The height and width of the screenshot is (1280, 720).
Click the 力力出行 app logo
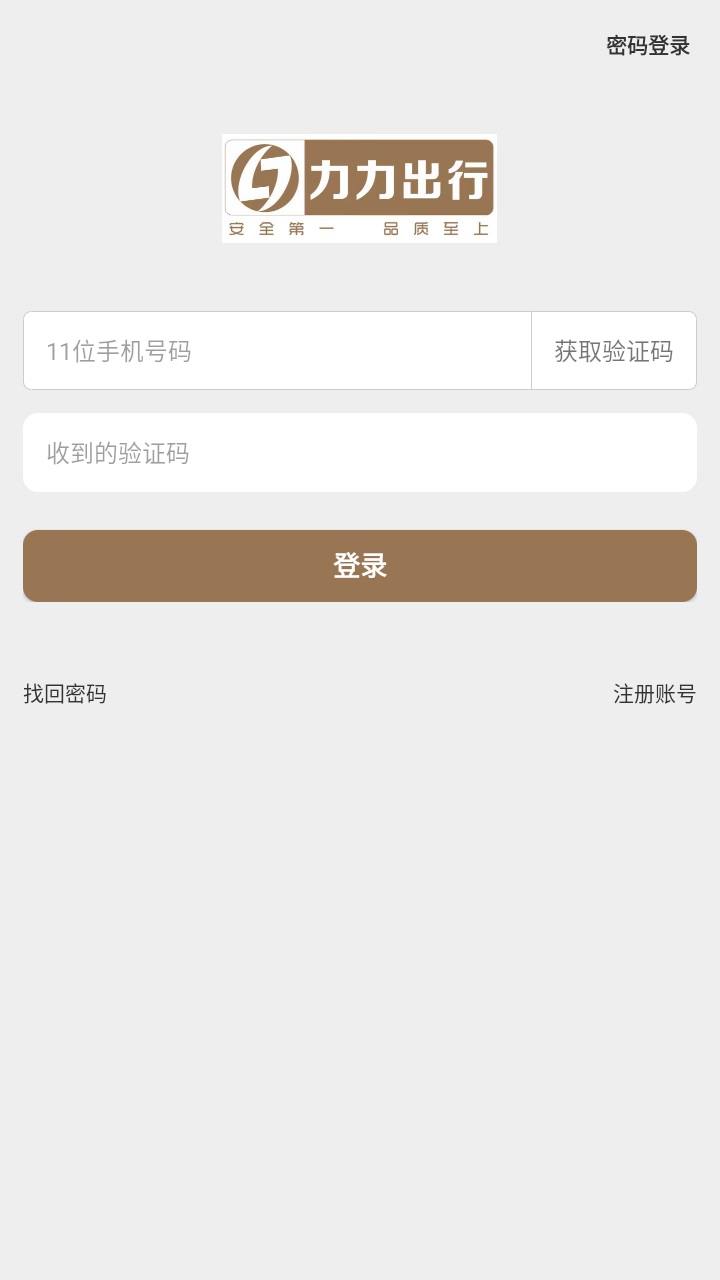point(359,188)
